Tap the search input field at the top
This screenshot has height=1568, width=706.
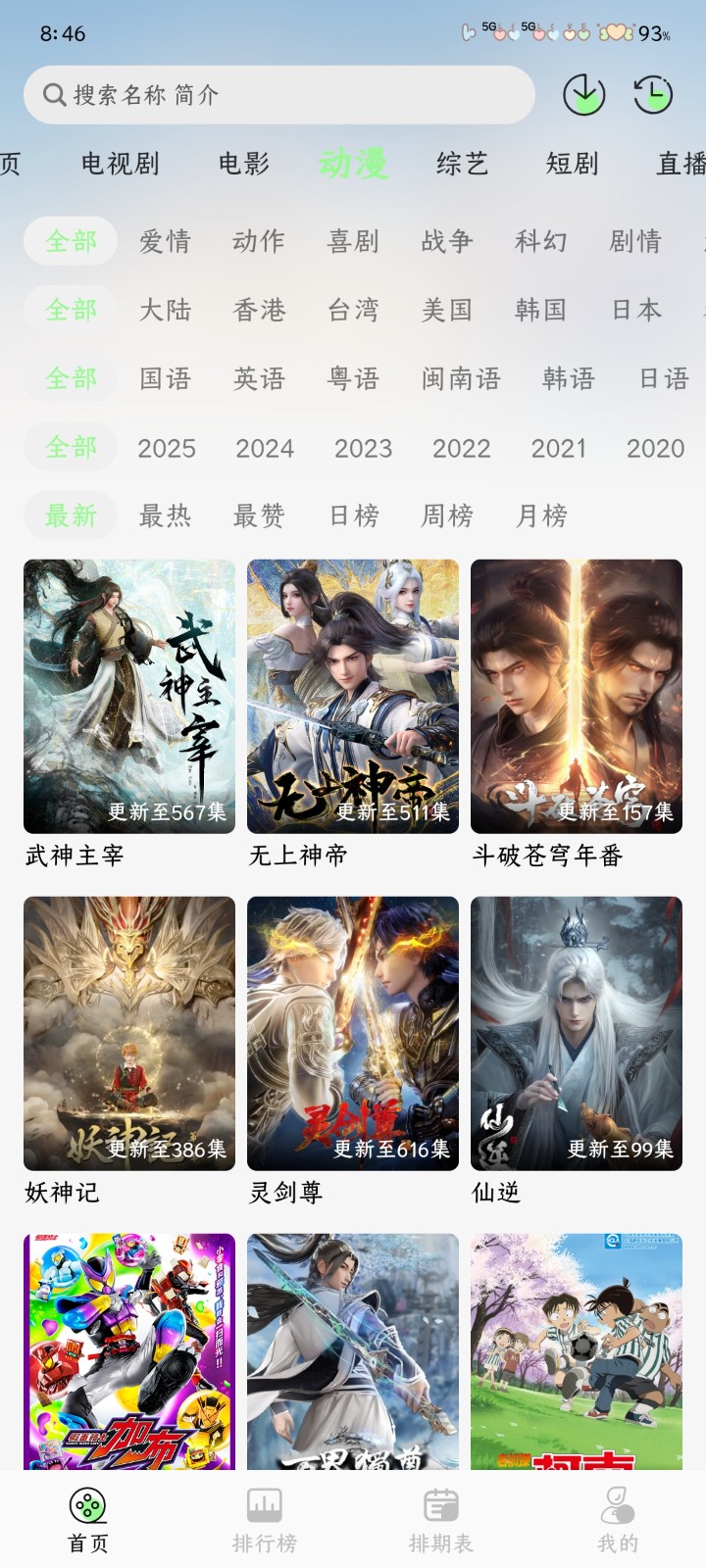[279, 94]
